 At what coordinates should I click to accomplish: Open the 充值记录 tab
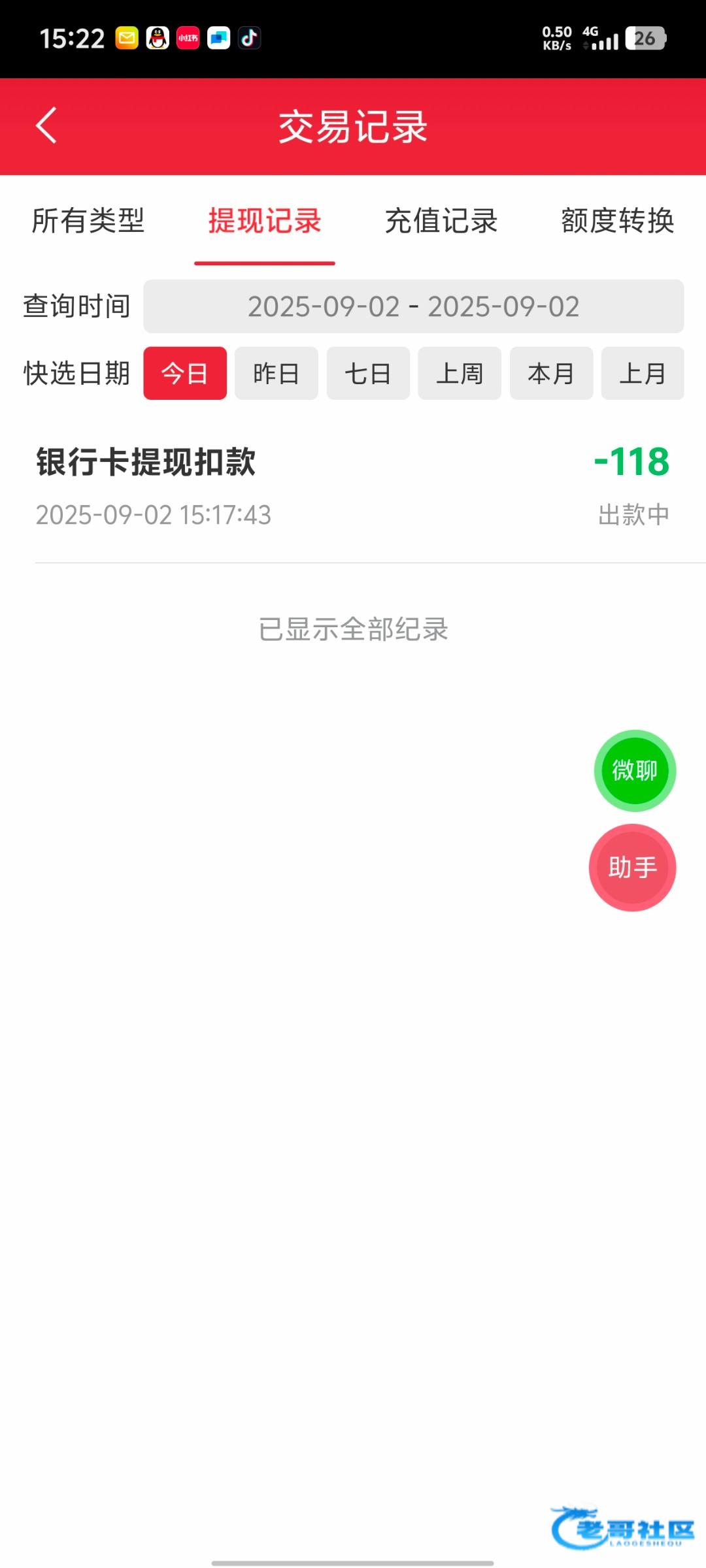click(x=441, y=221)
